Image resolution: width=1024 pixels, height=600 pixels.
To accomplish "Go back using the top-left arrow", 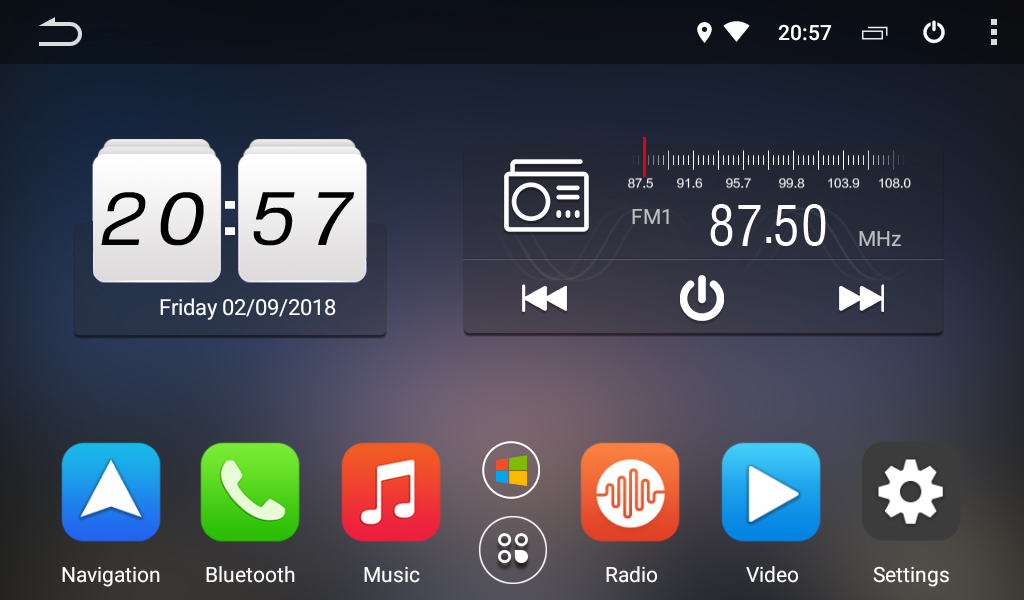I will (60, 33).
